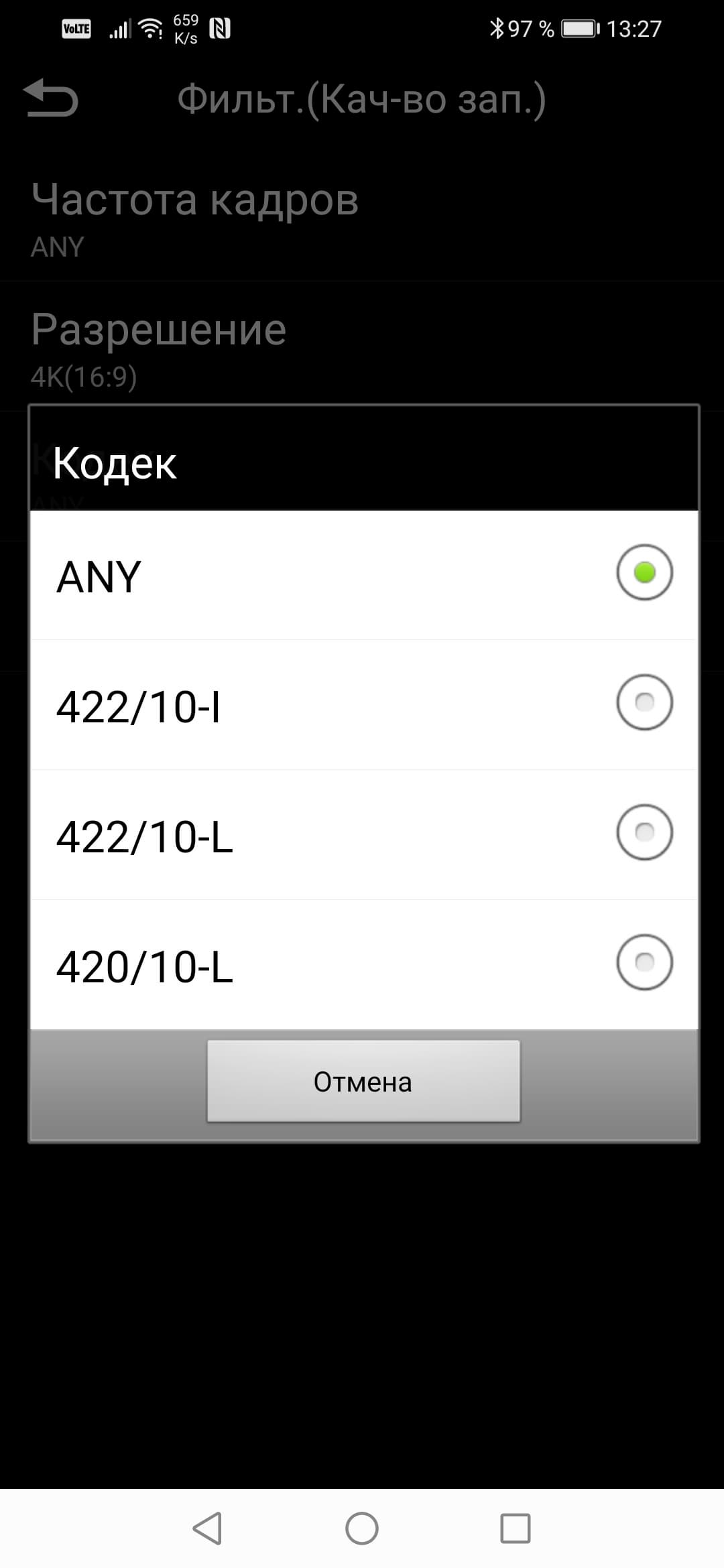
Task: Select the ANY codec option
Action: tap(363, 575)
